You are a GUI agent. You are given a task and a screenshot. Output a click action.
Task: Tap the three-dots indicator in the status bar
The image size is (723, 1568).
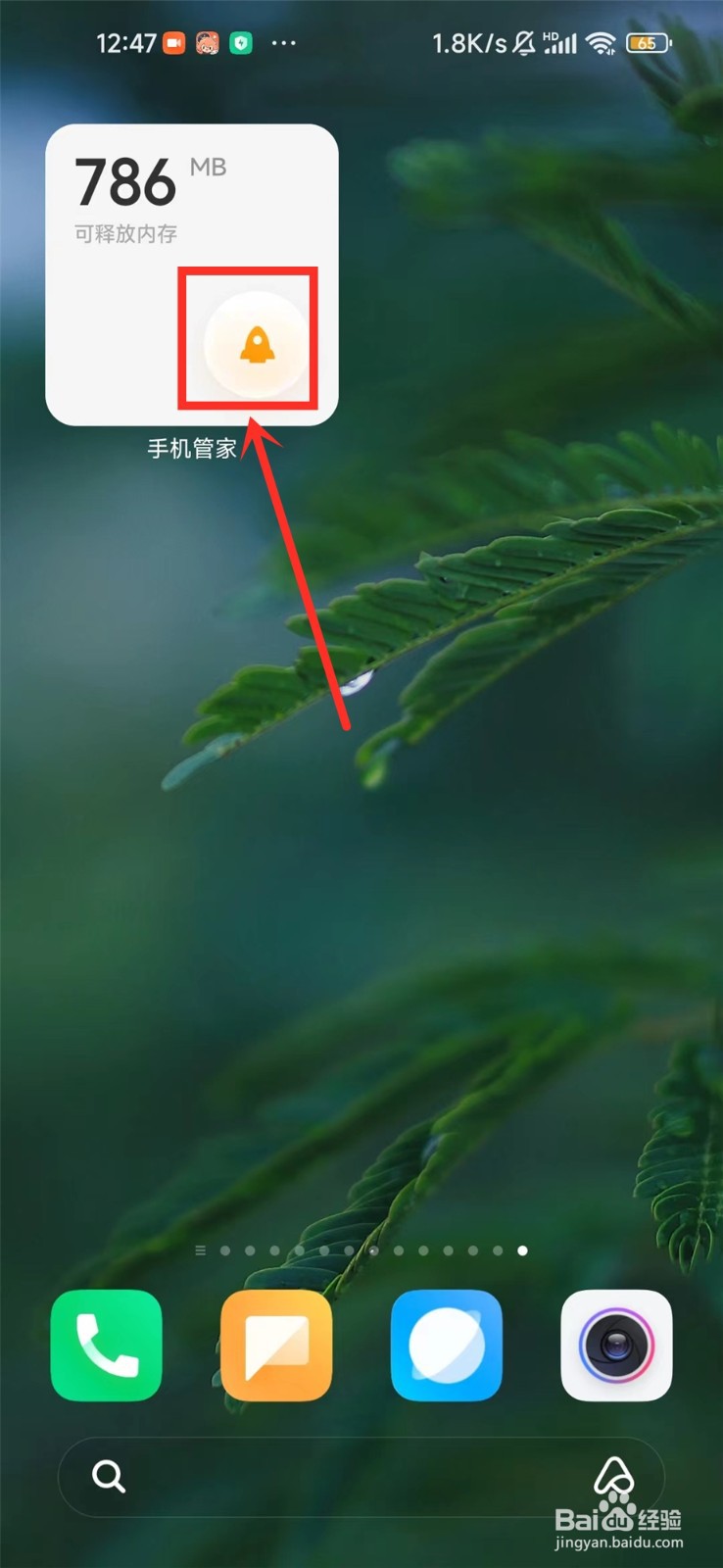point(284,42)
